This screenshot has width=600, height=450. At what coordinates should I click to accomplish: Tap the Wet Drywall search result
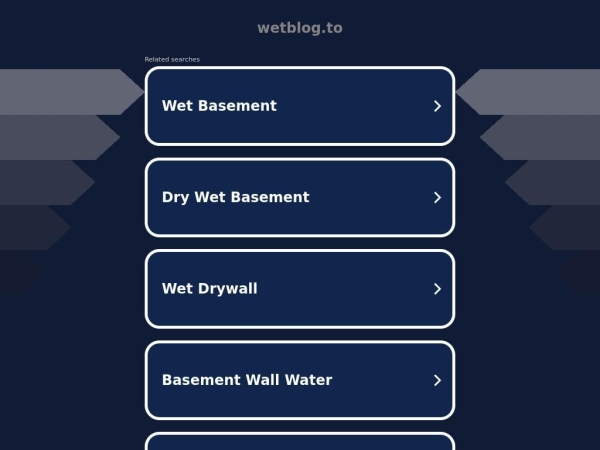pyautogui.click(x=300, y=289)
